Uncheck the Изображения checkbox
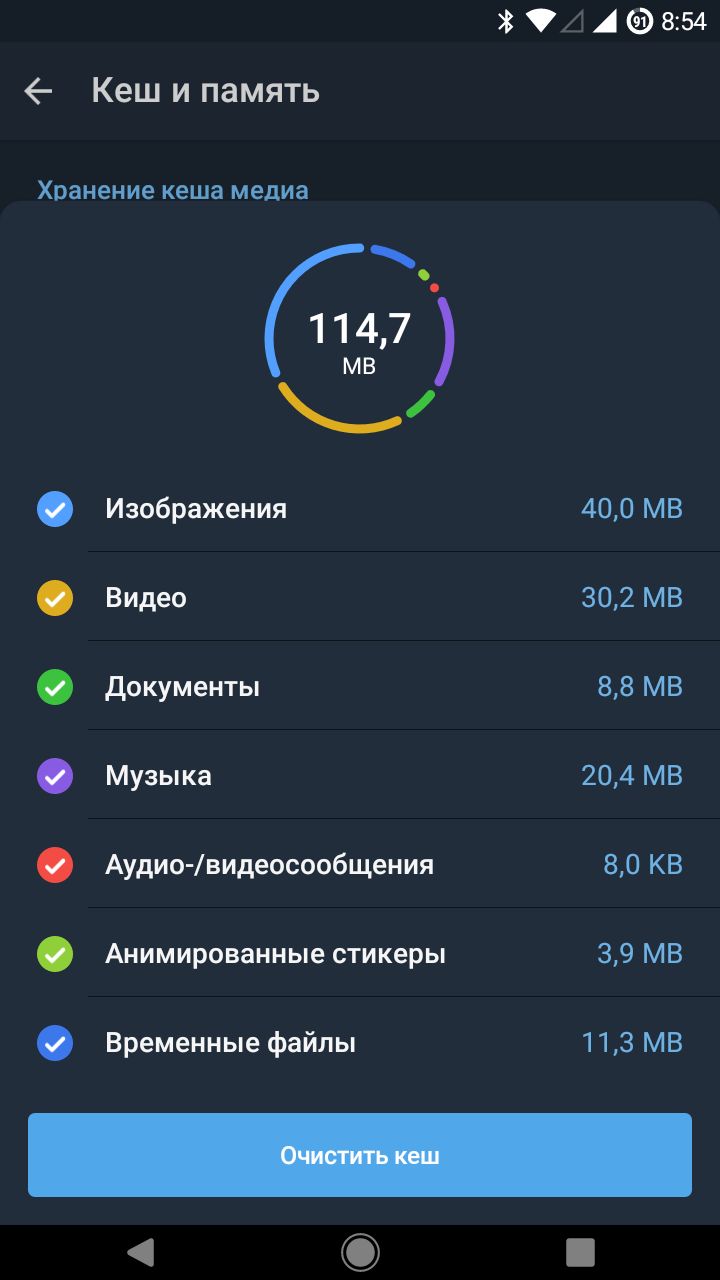Image resolution: width=720 pixels, height=1280 pixels. [x=55, y=509]
